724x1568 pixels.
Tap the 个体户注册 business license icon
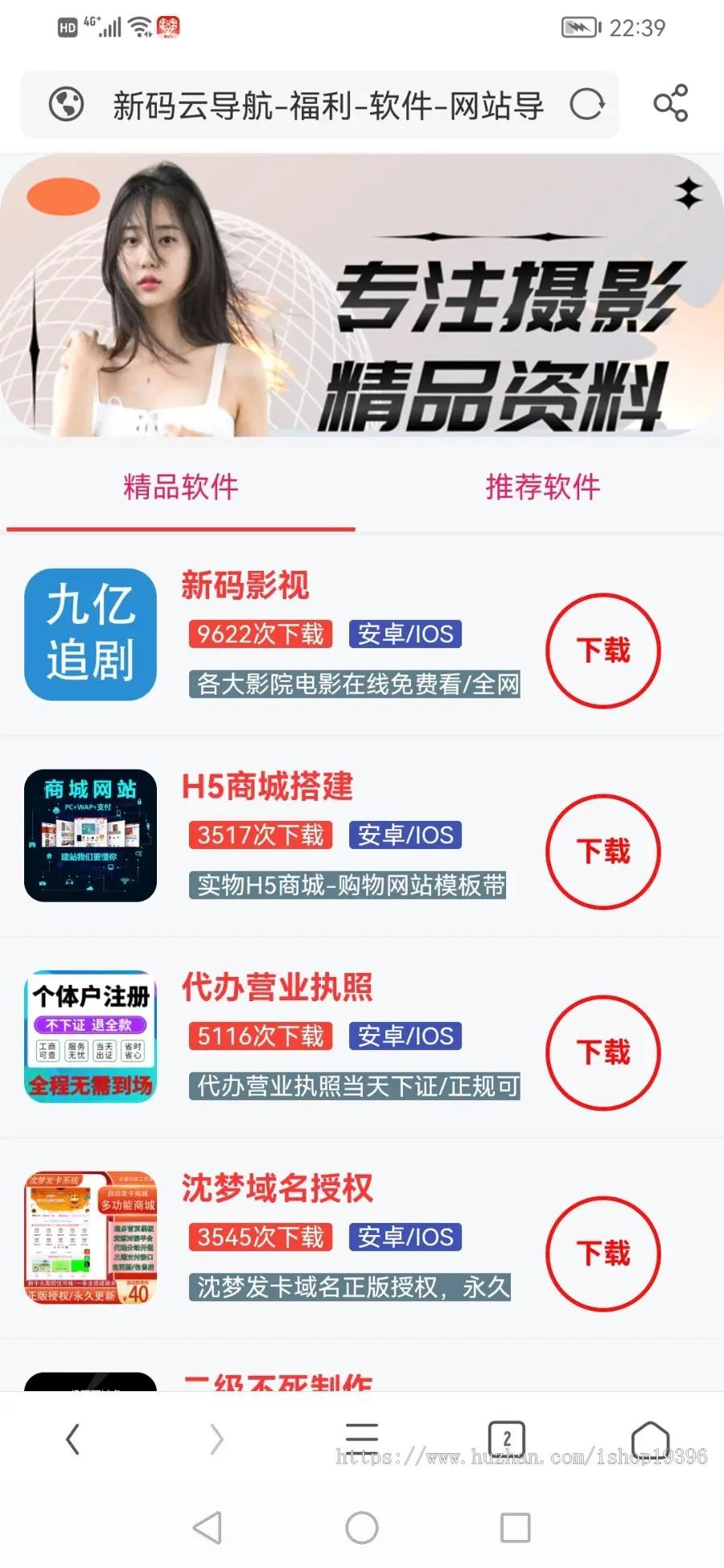pos(91,1037)
